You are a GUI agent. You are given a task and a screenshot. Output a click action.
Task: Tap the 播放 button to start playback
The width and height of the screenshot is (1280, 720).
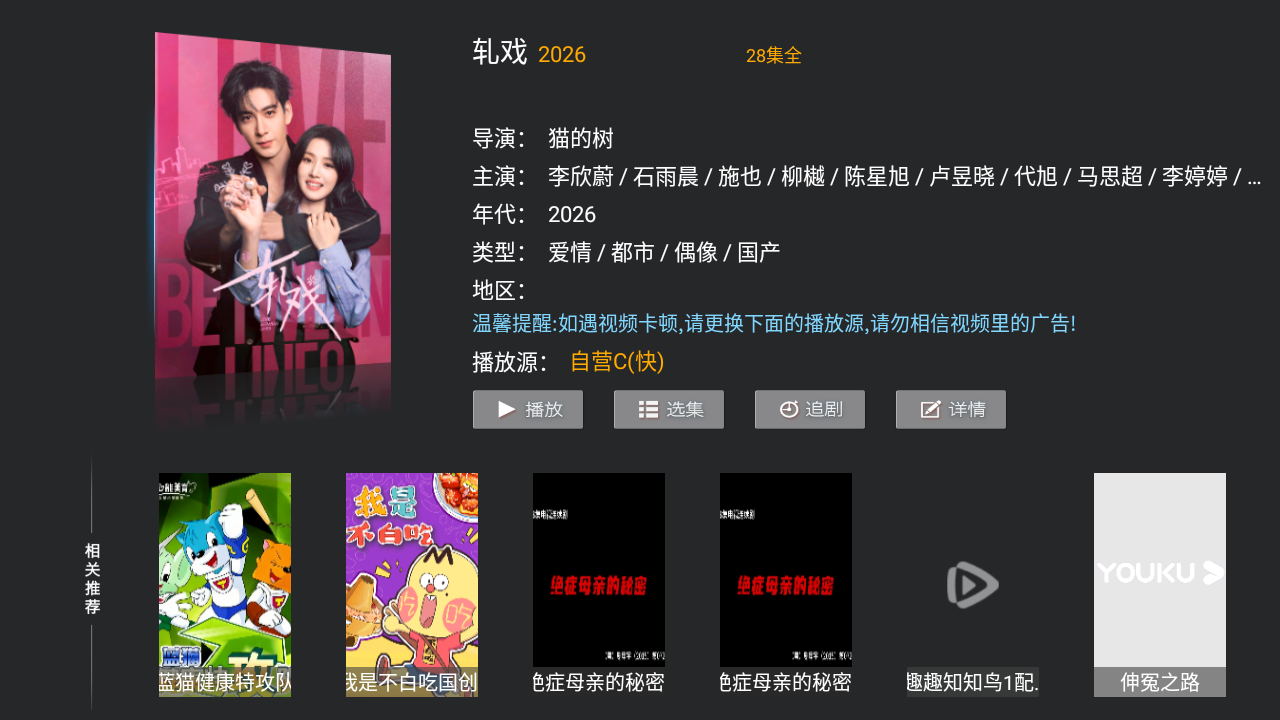(528, 409)
